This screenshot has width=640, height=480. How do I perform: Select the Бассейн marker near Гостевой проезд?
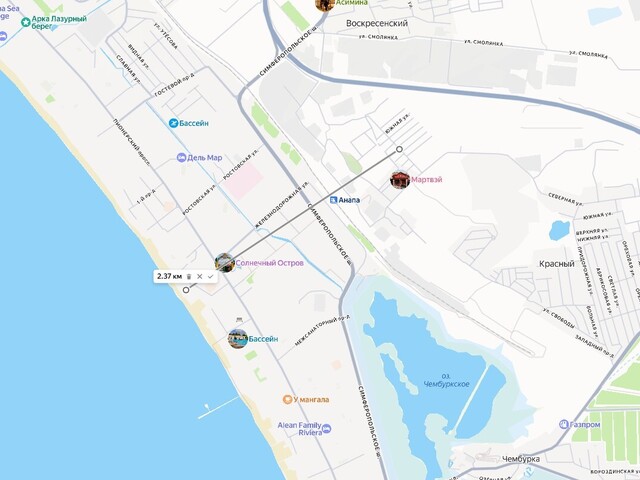click(x=173, y=123)
